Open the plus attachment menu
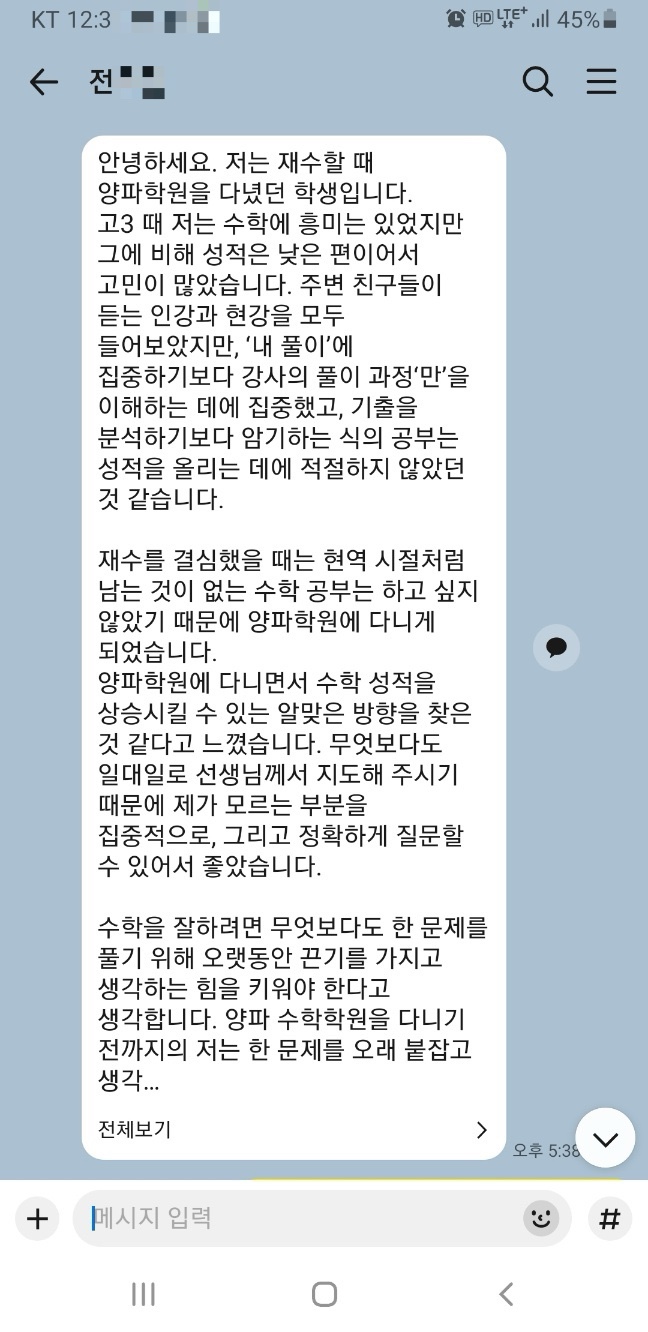Image resolution: width=648 pixels, height=1332 pixels. pos(37,1218)
